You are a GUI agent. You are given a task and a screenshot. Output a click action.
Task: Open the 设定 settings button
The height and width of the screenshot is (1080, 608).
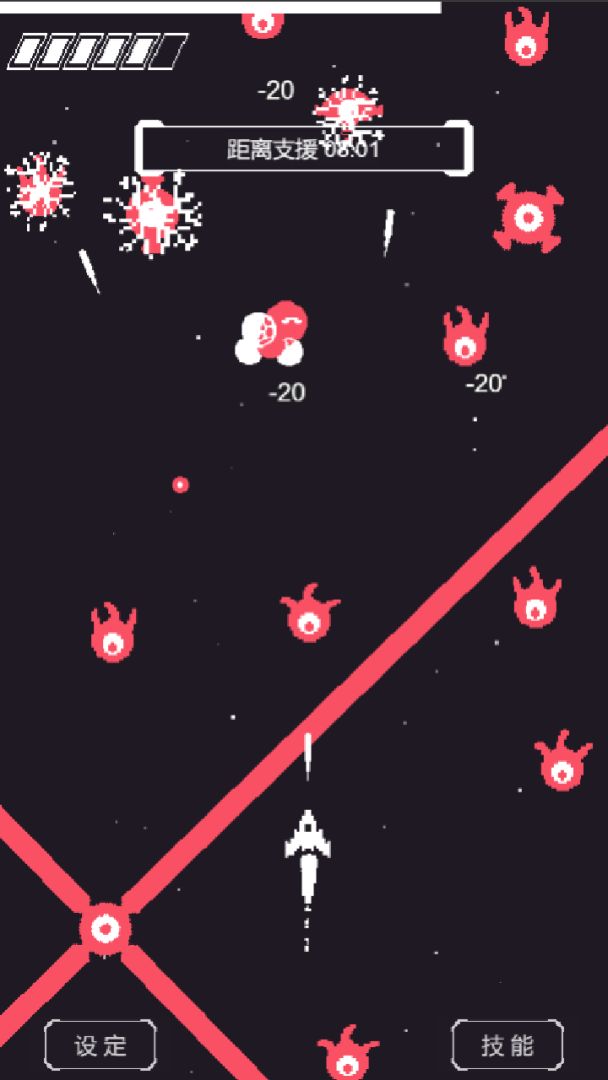tap(100, 1046)
